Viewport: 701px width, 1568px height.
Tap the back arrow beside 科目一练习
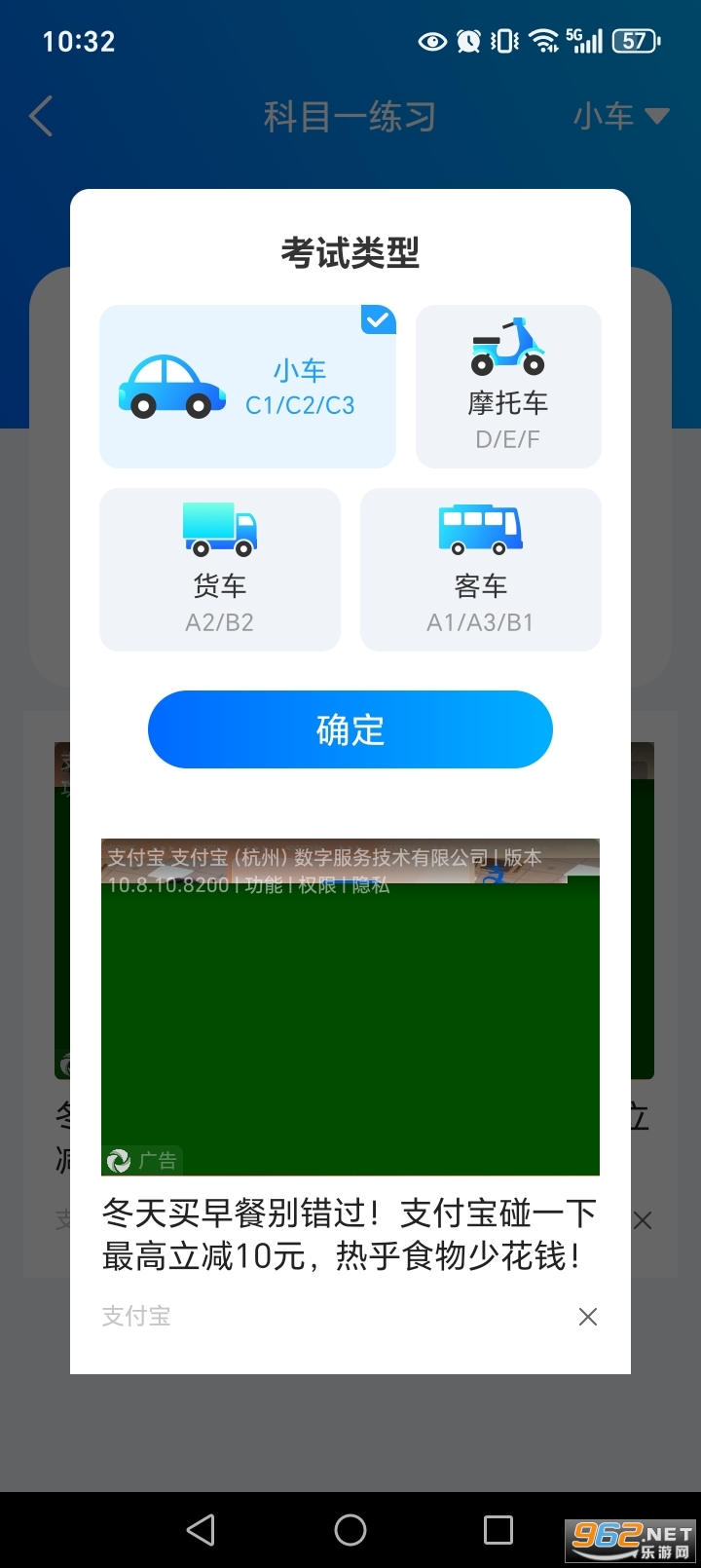(x=39, y=116)
